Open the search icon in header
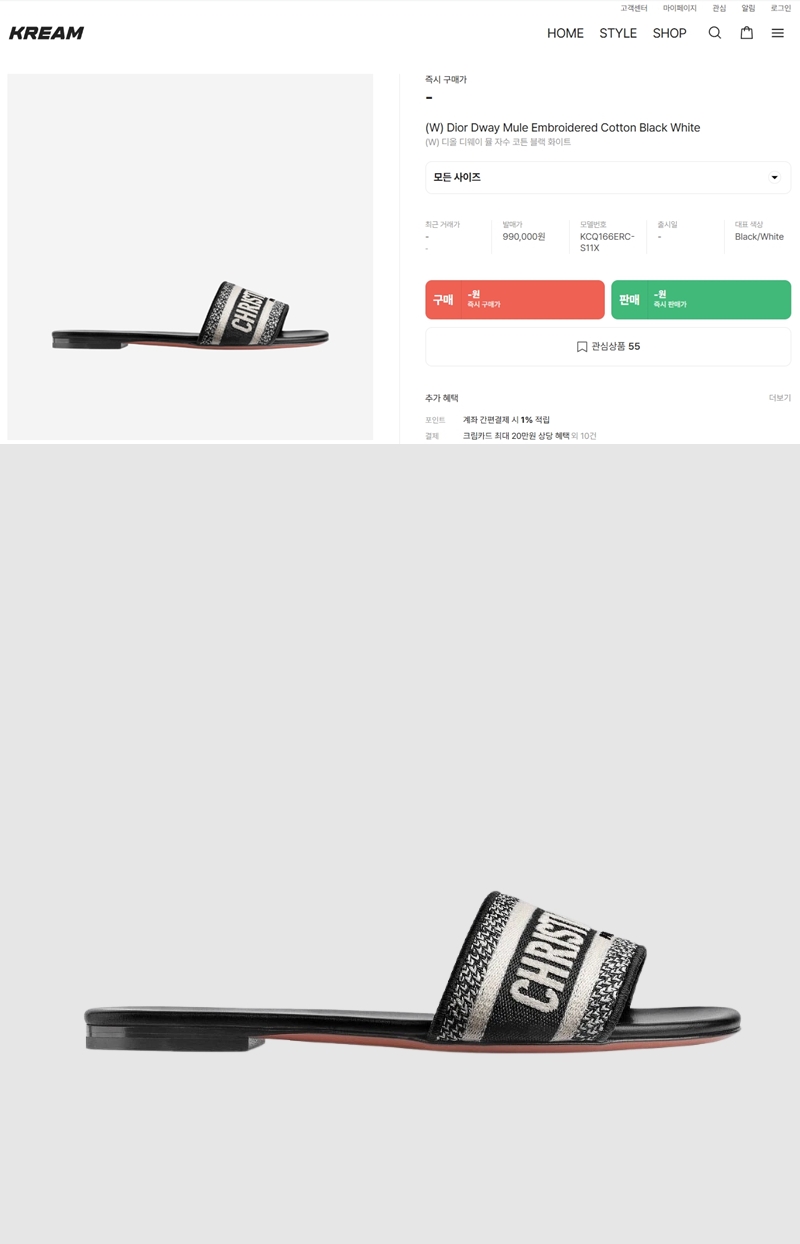 pos(714,33)
